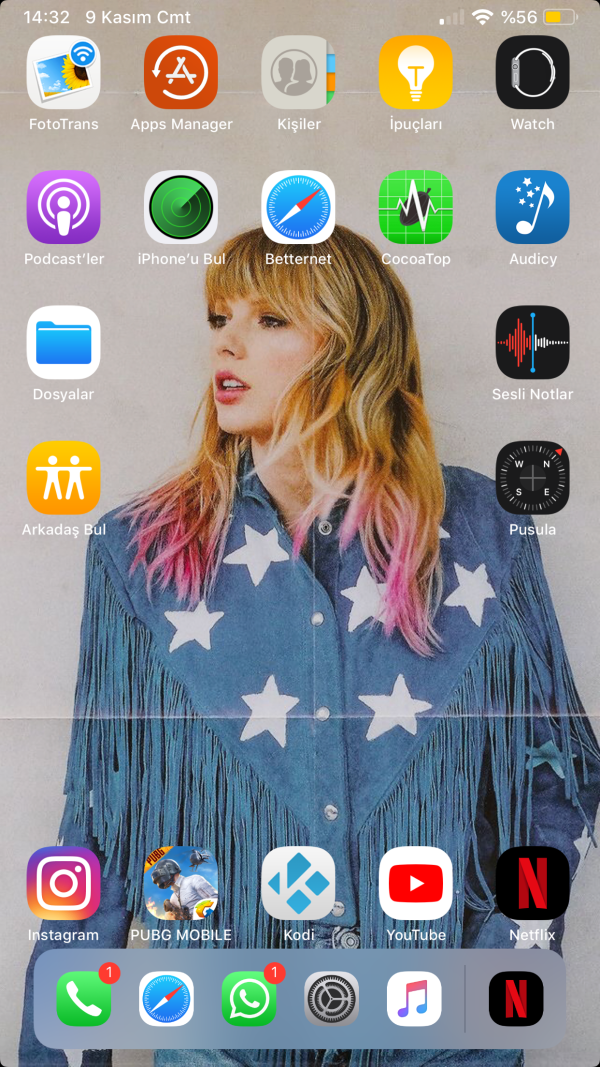Image resolution: width=600 pixels, height=1067 pixels.
Task: Open Kişiler contacts app
Action: pos(298,73)
